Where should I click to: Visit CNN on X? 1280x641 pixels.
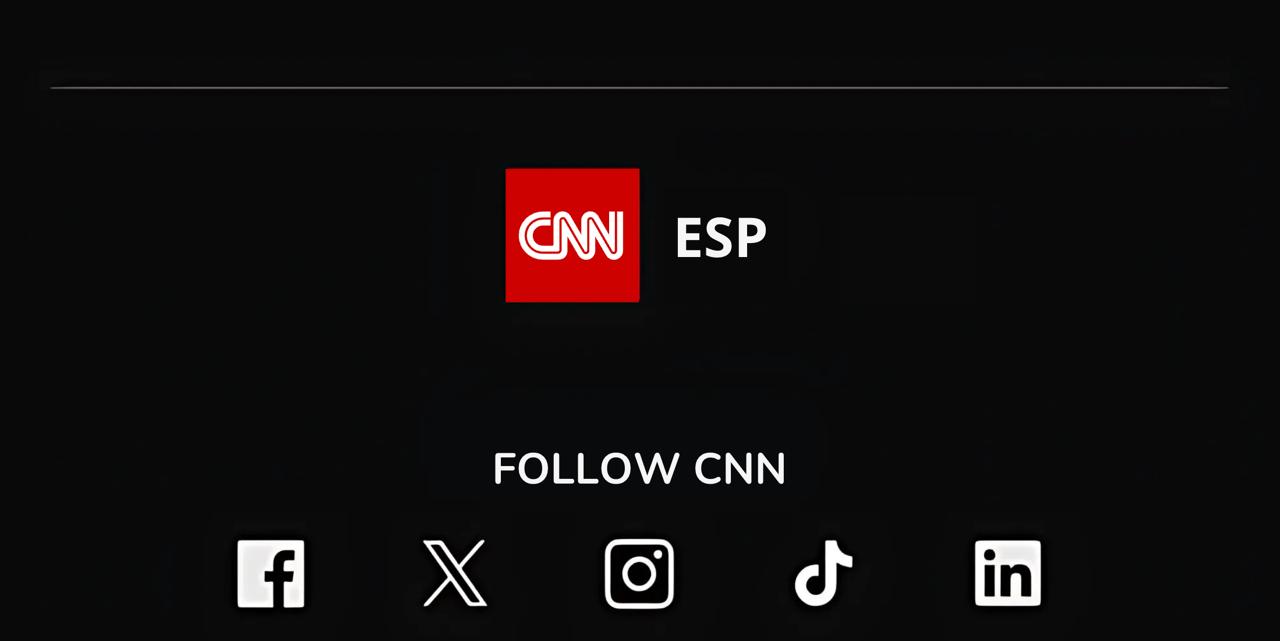[455, 574]
